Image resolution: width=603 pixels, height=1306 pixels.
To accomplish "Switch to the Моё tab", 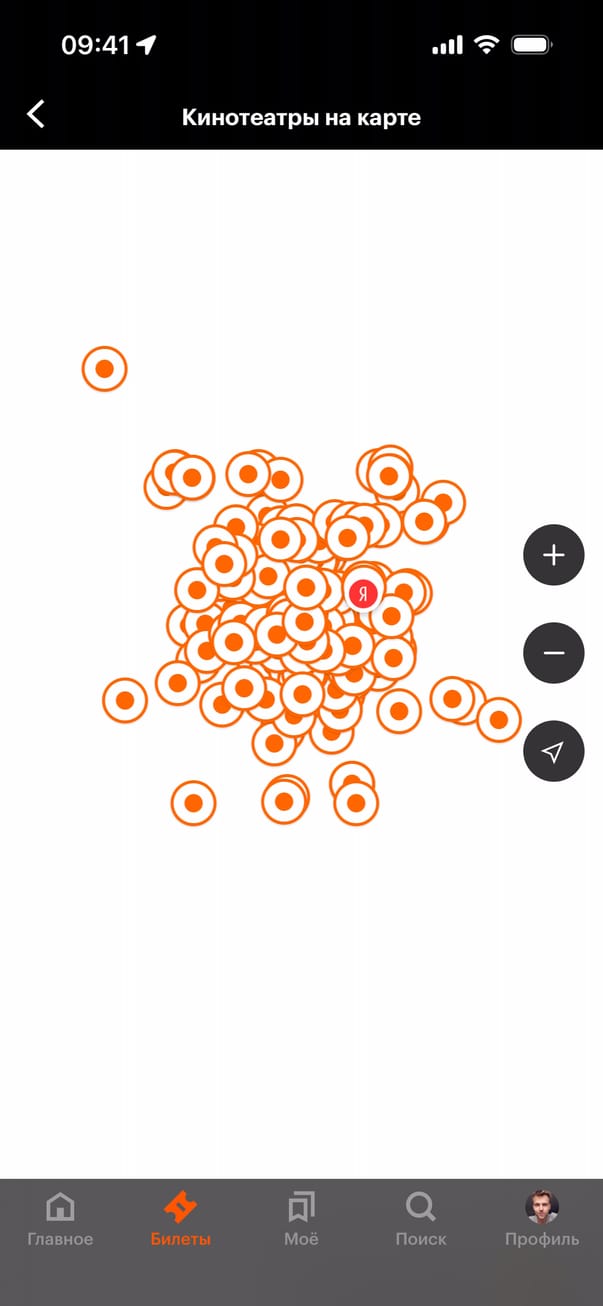I will point(301,1219).
